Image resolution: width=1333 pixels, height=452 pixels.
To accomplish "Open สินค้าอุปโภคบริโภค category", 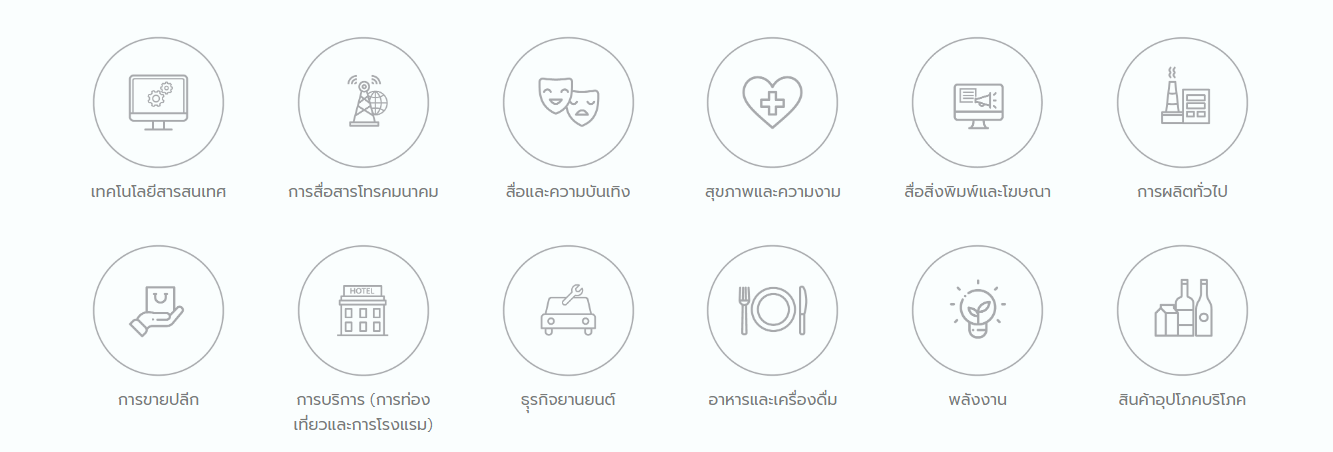I will click(x=1182, y=311).
